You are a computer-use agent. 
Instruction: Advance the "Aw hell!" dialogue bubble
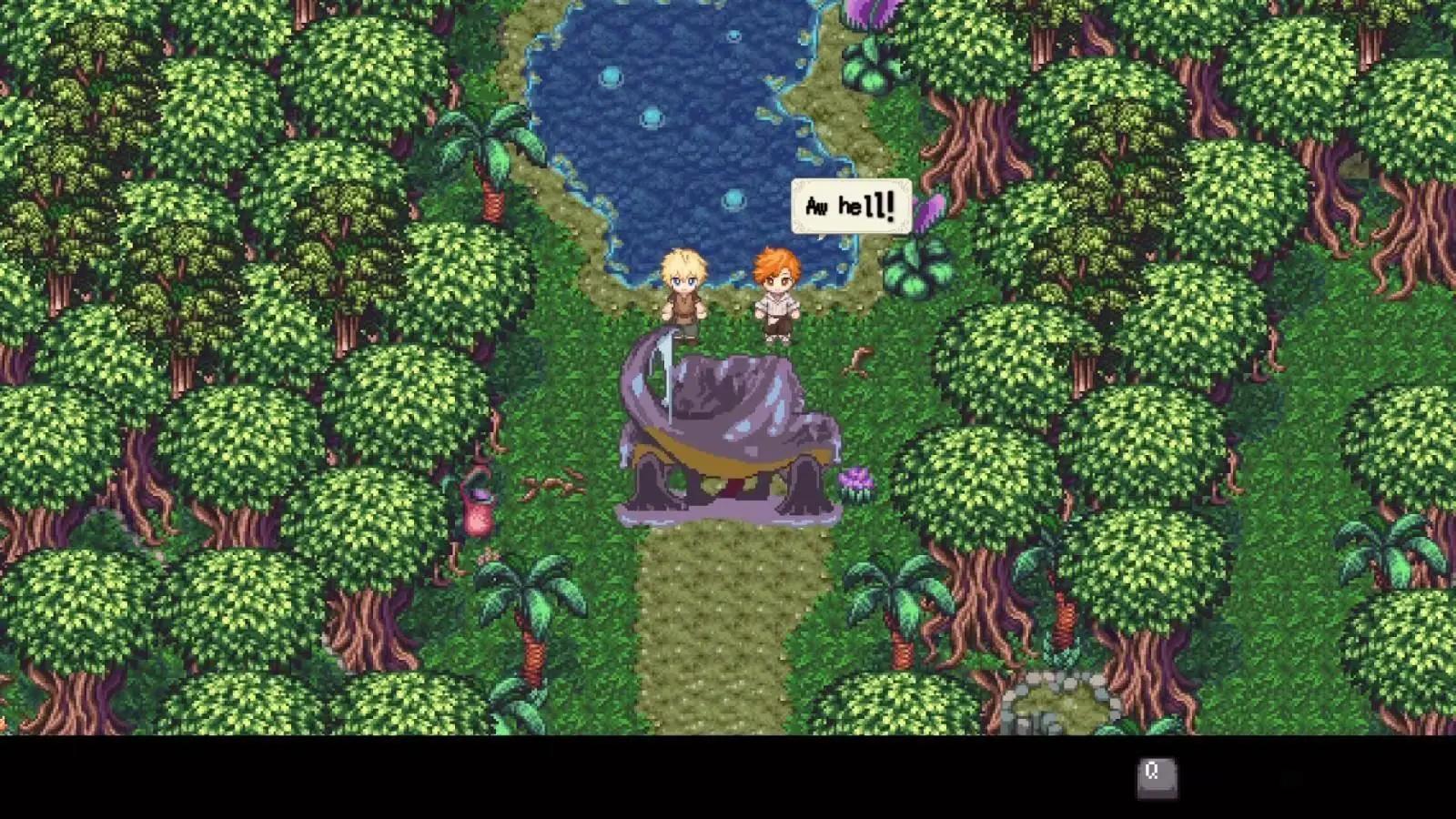point(851,207)
